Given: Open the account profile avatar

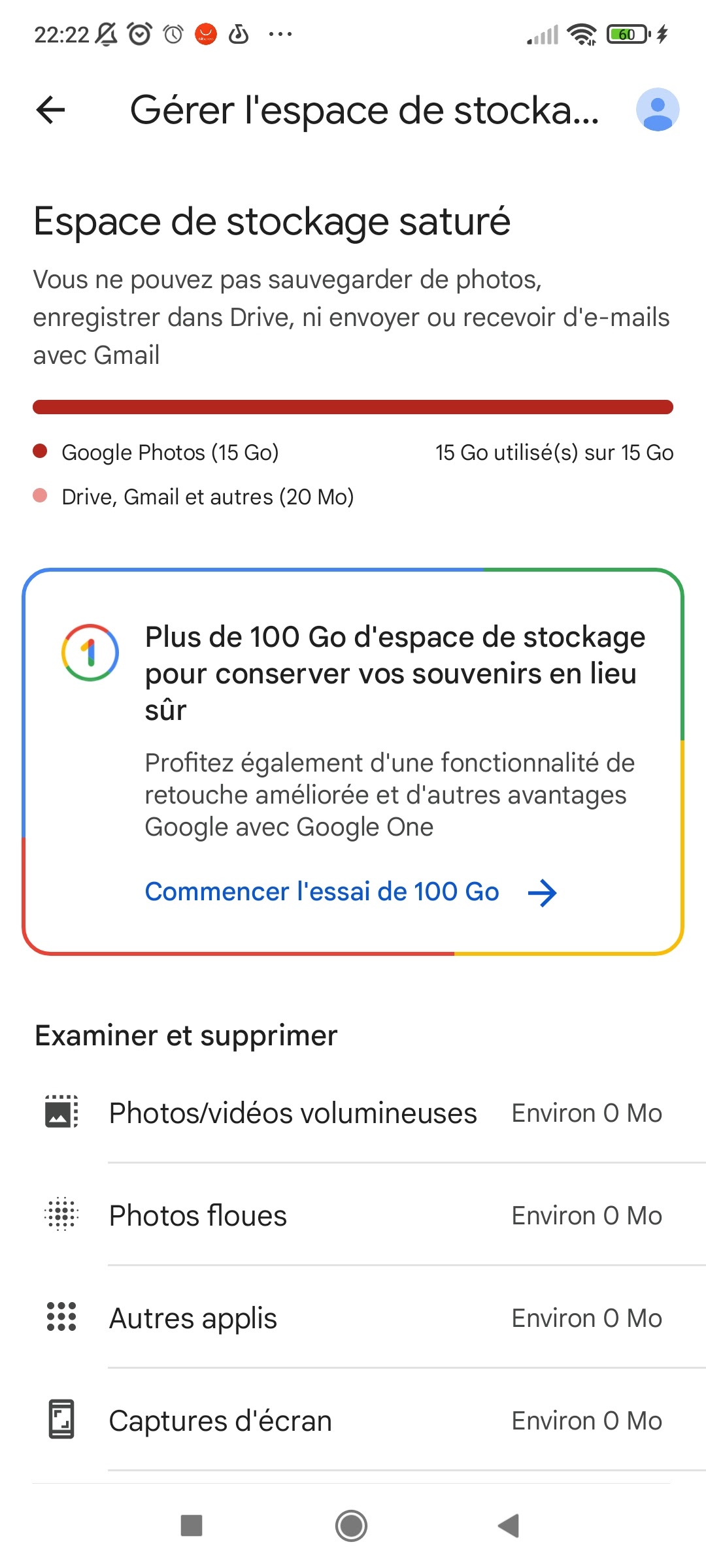Looking at the screenshot, I should [658, 110].
